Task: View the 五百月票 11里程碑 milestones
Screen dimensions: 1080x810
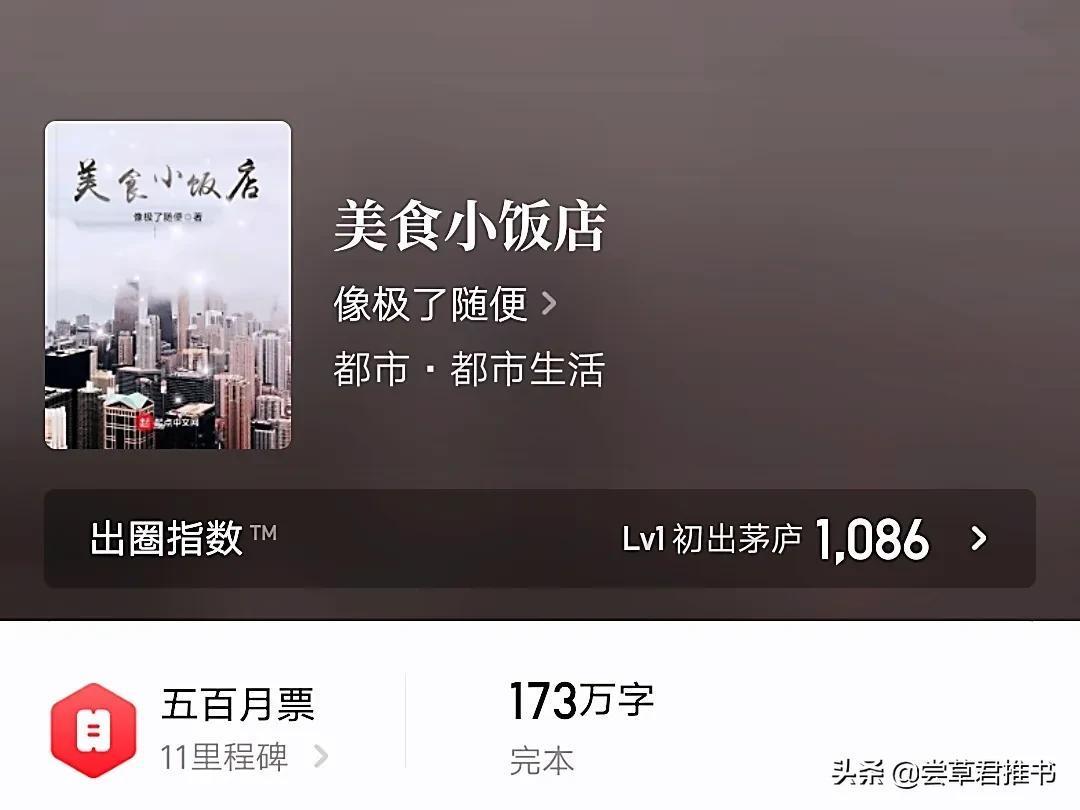Action: coord(238,730)
